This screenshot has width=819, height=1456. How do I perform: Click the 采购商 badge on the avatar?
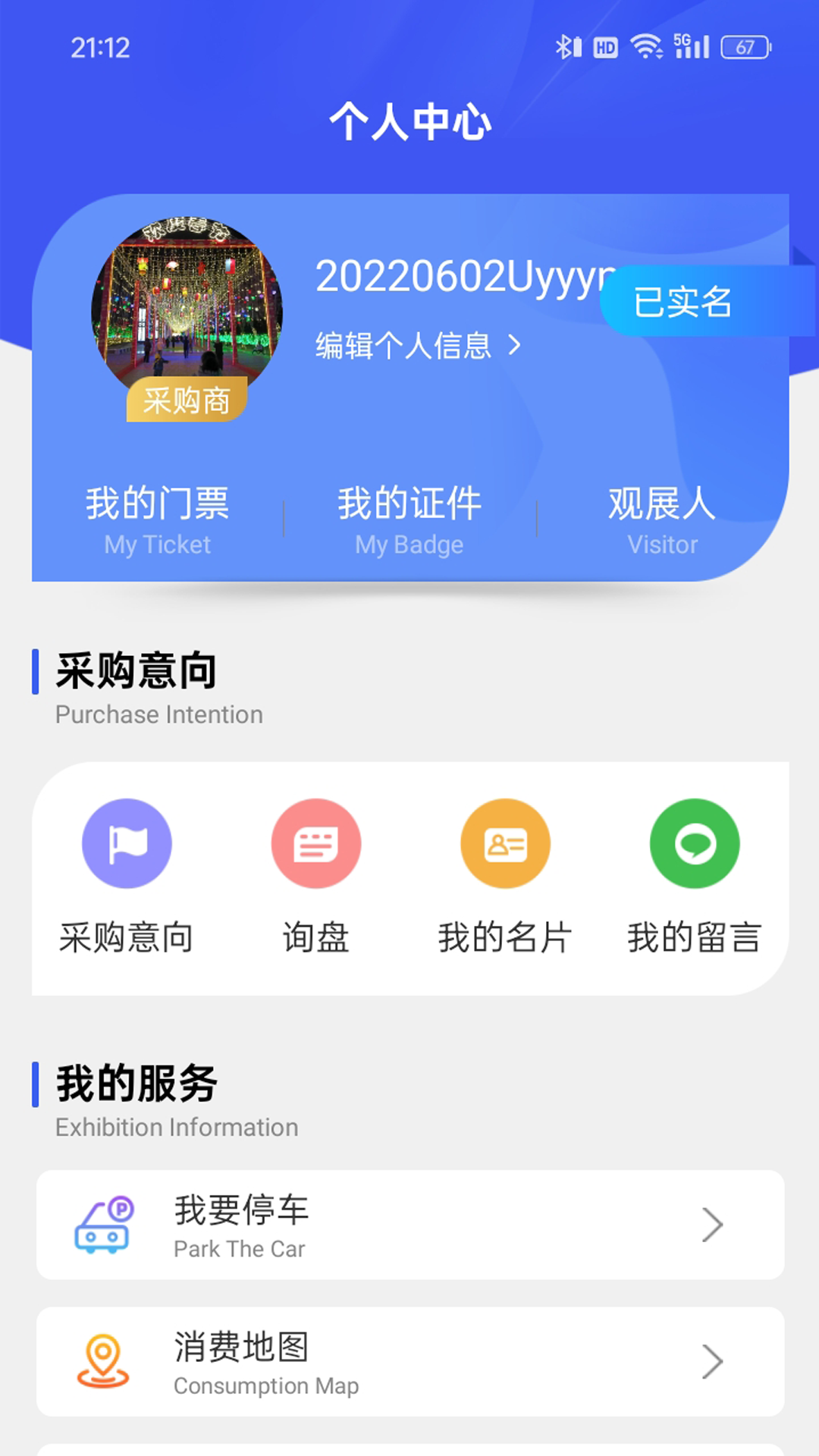(186, 400)
